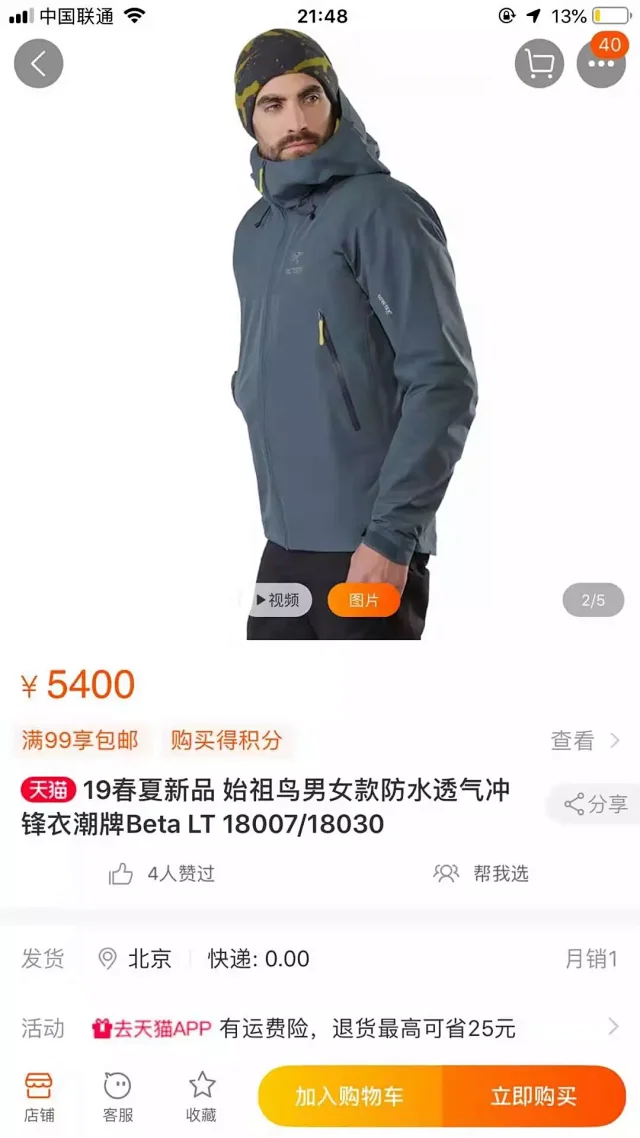The width and height of the screenshot is (640, 1138).
Task: Contact 客服 customer service
Action: pyautogui.click(x=118, y=1096)
